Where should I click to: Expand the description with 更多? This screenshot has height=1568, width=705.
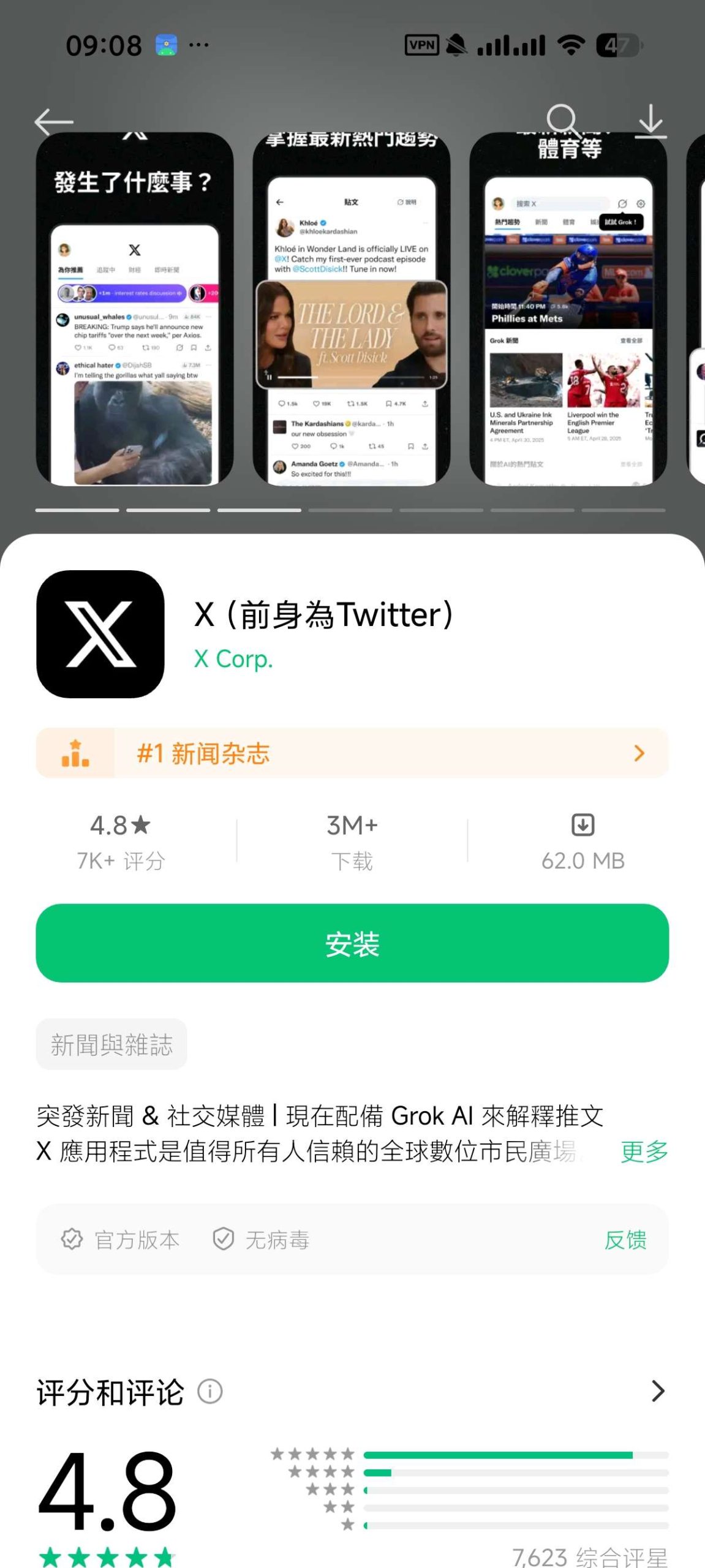pos(643,1150)
